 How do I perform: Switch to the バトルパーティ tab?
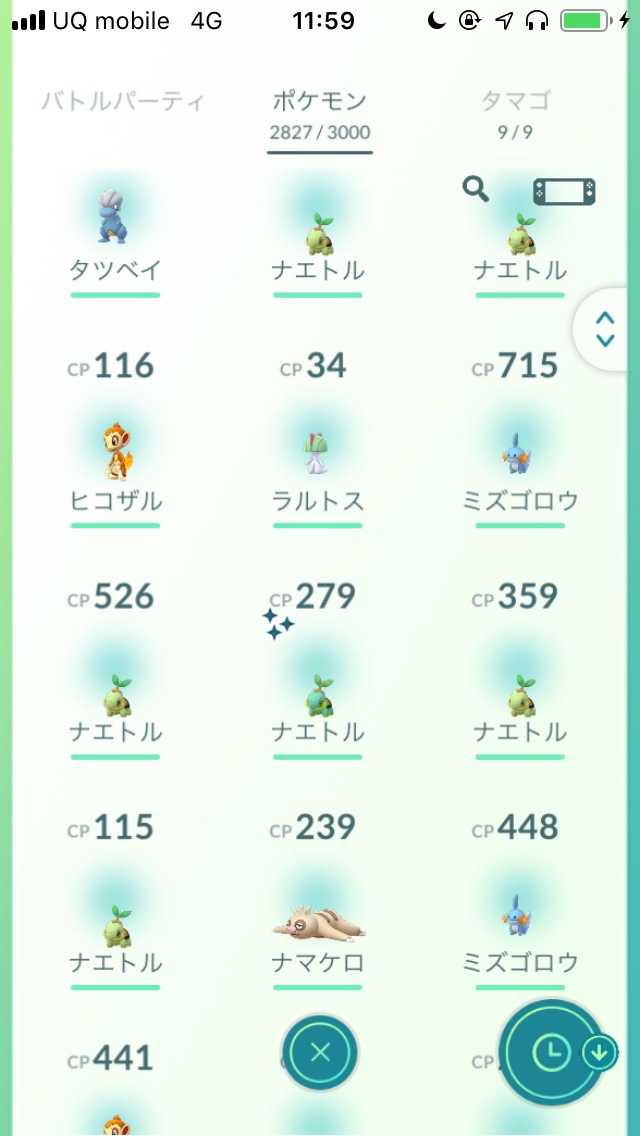pyautogui.click(x=123, y=101)
